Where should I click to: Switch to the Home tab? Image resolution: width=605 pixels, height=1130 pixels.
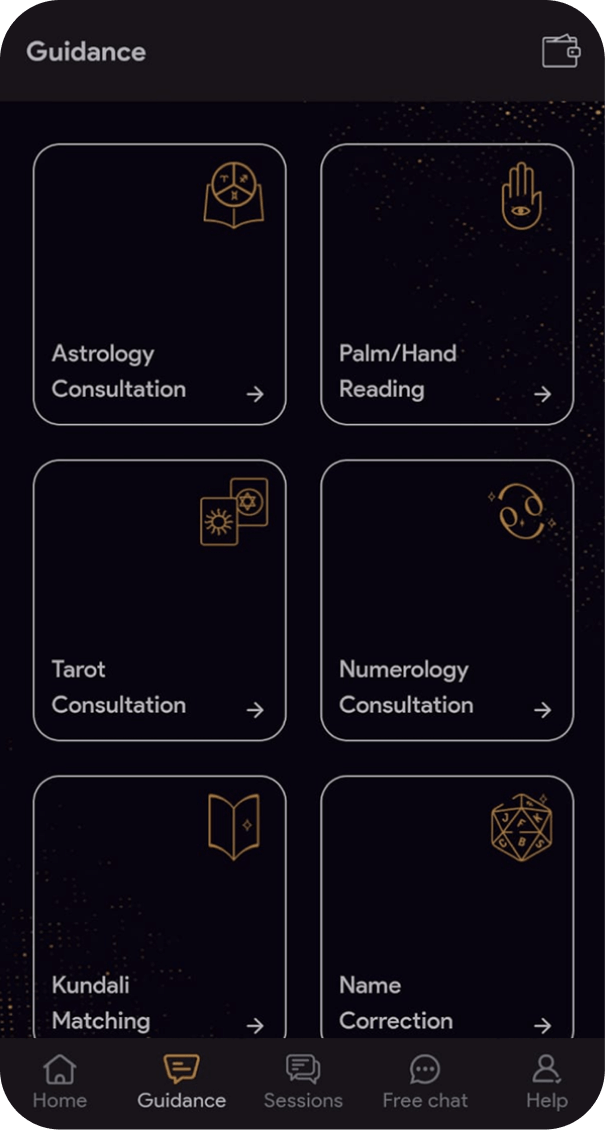tap(60, 1082)
